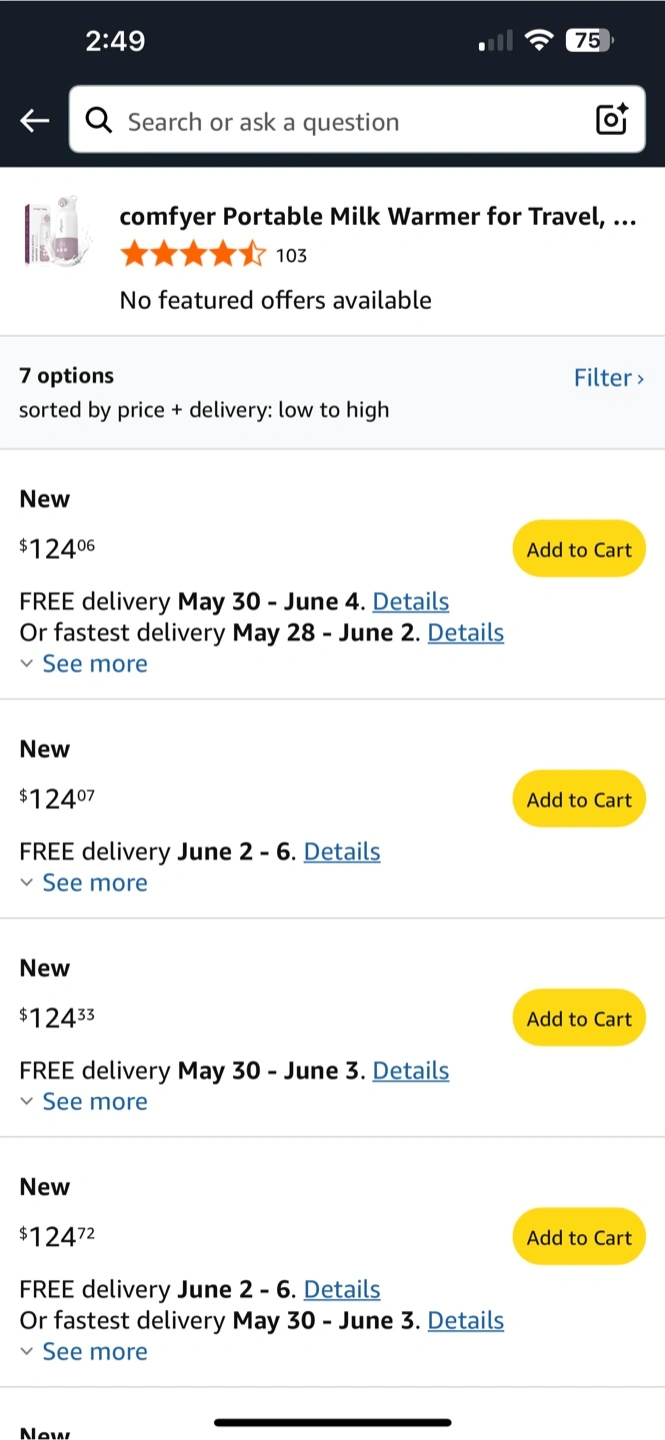Open the camera search icon
Image resolution: width=665 pixels, height=1440 pixels.
(x=611, y=120)
